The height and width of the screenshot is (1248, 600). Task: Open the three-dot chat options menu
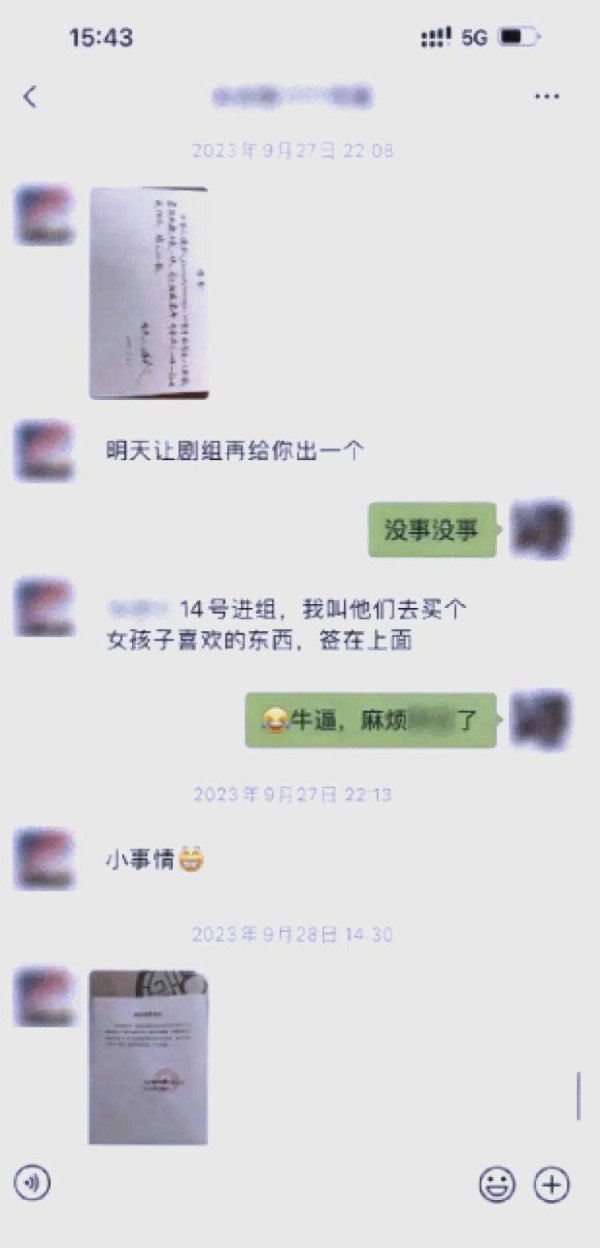[x=546, y=96]
